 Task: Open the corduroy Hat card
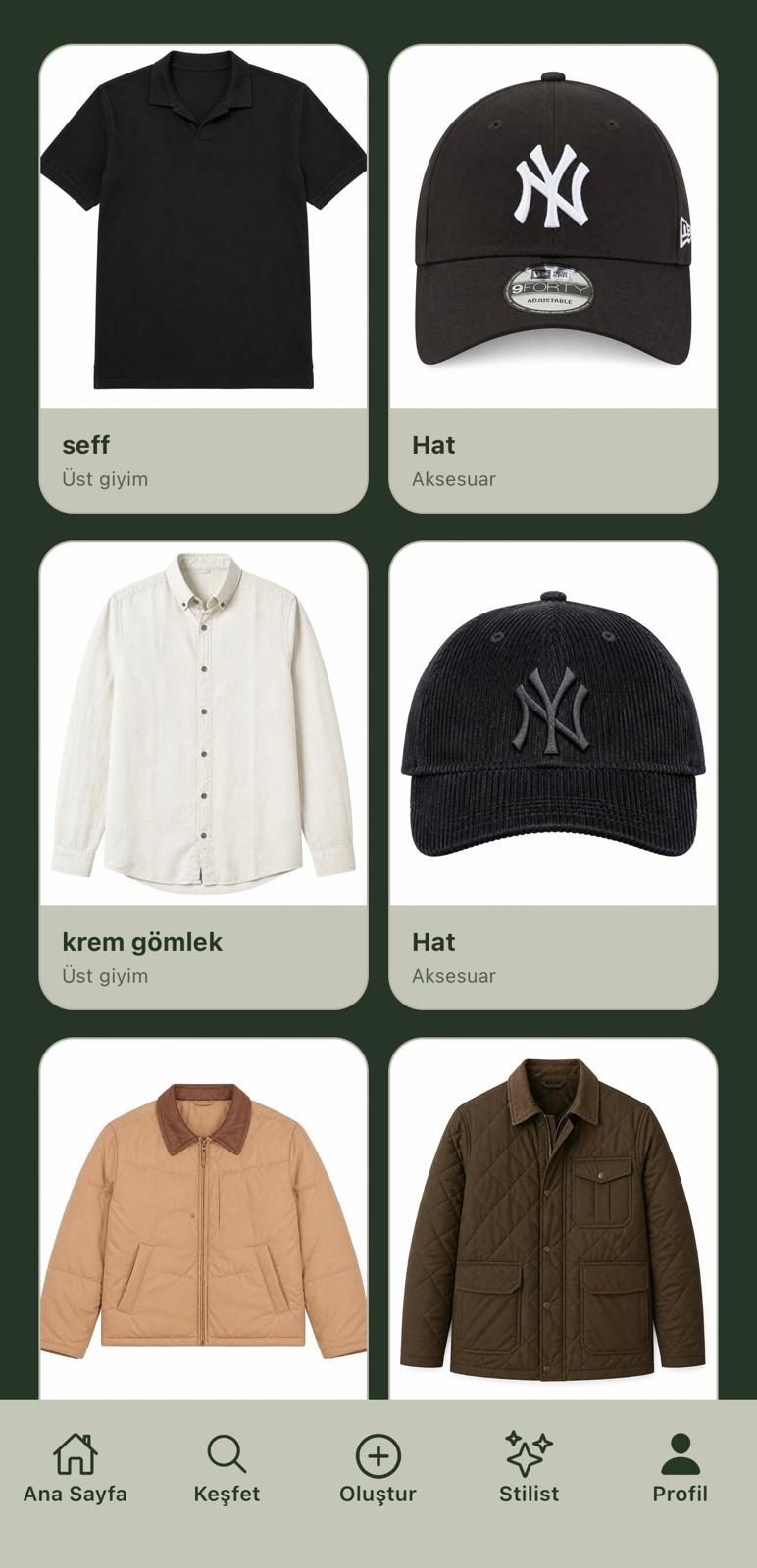pyautogui.click(x=553, y=775)
